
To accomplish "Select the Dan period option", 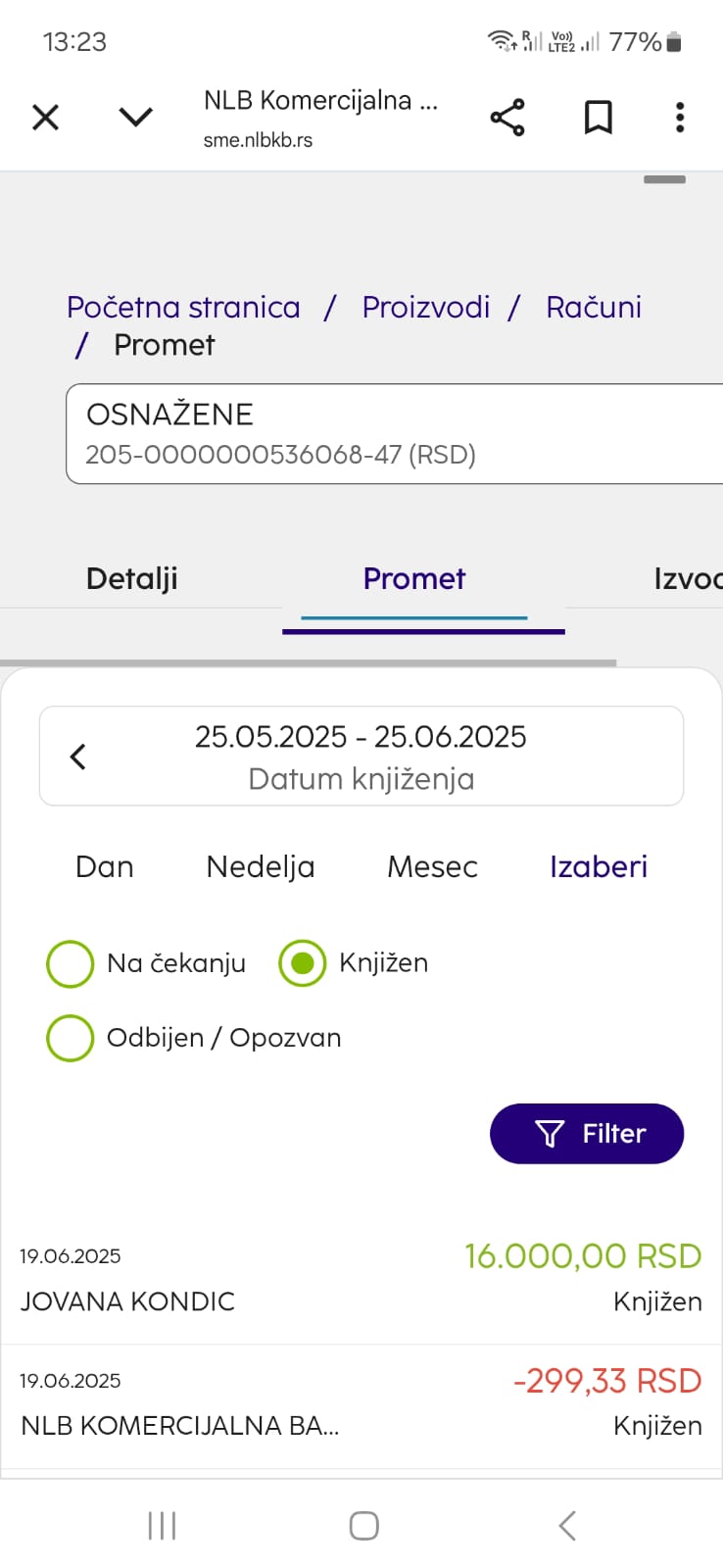I will 105,866.
